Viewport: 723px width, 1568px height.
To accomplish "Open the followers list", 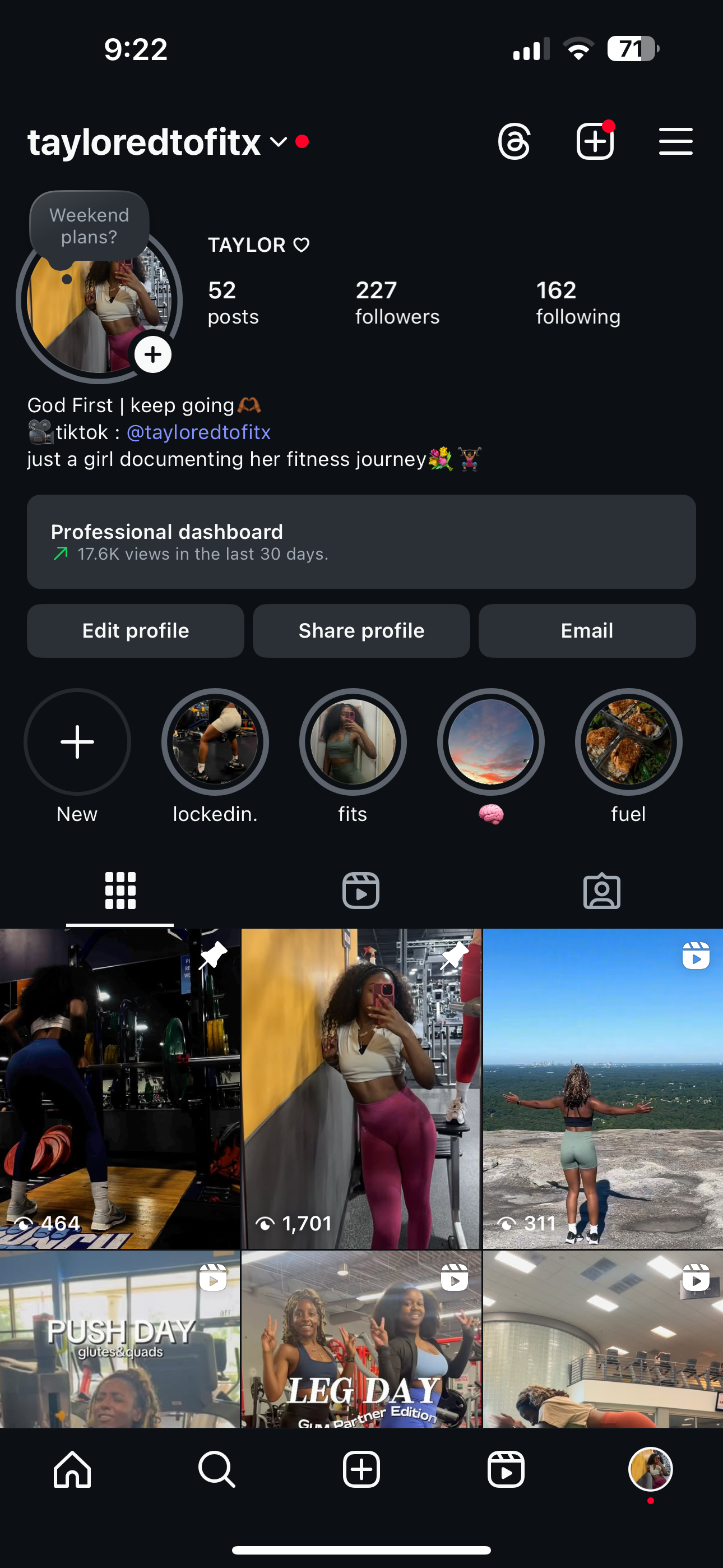I will coord(397,302).
